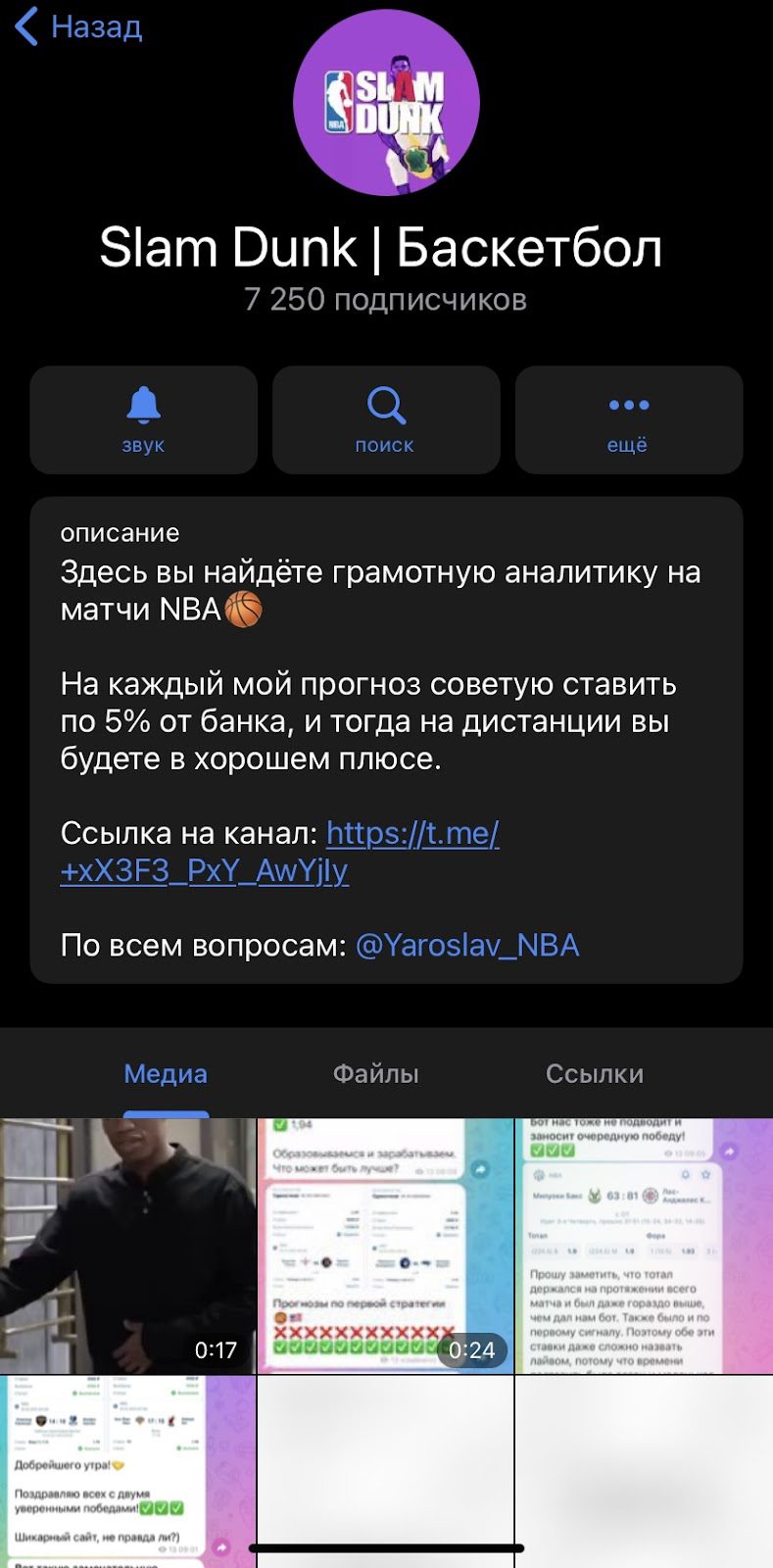Open the Slam Dunk channel avatar
Image resolution: width=773 pixels, height=1568 pixels.
click(x=386, y=103)
